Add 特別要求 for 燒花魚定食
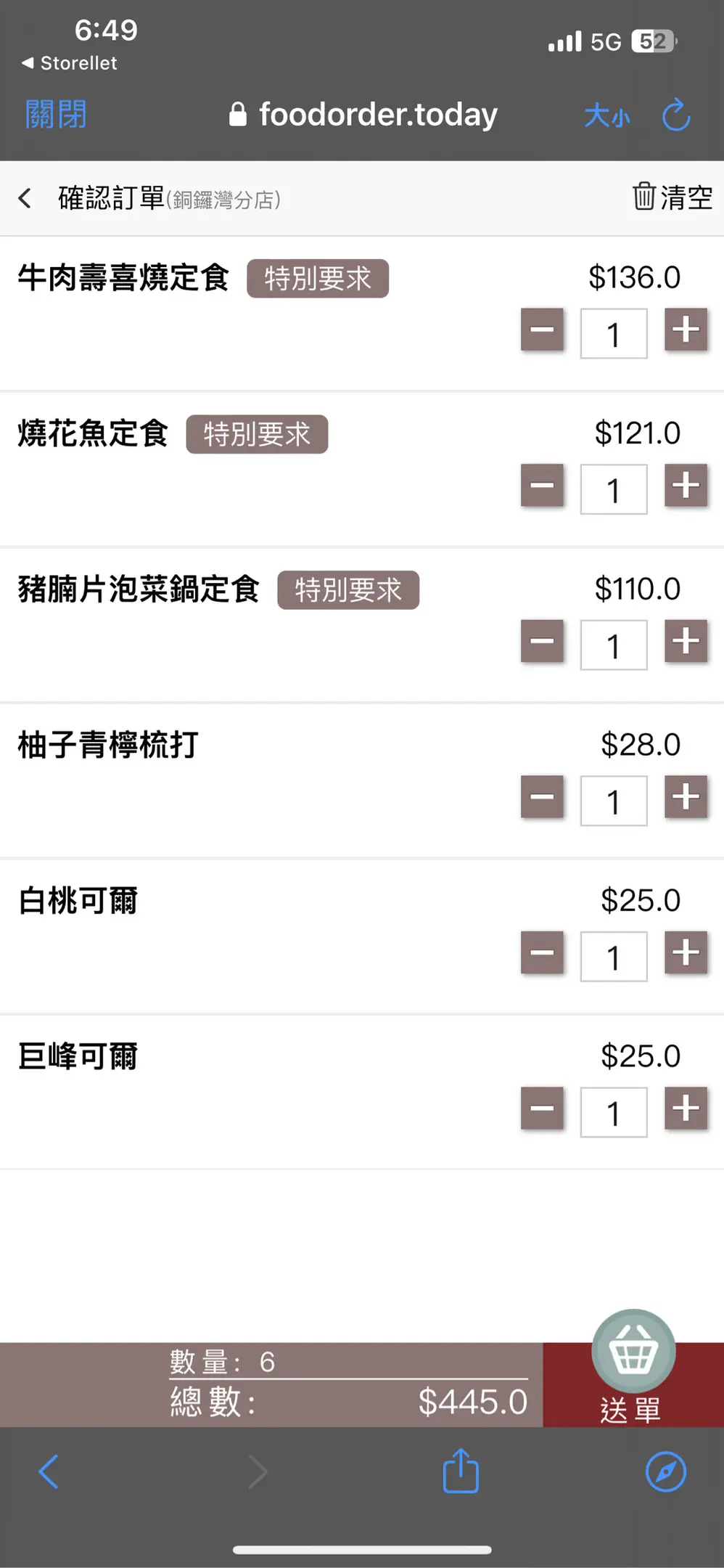The width and height of the screenshot is (724, 1568). pyautogui.click(x=257, y=434)
